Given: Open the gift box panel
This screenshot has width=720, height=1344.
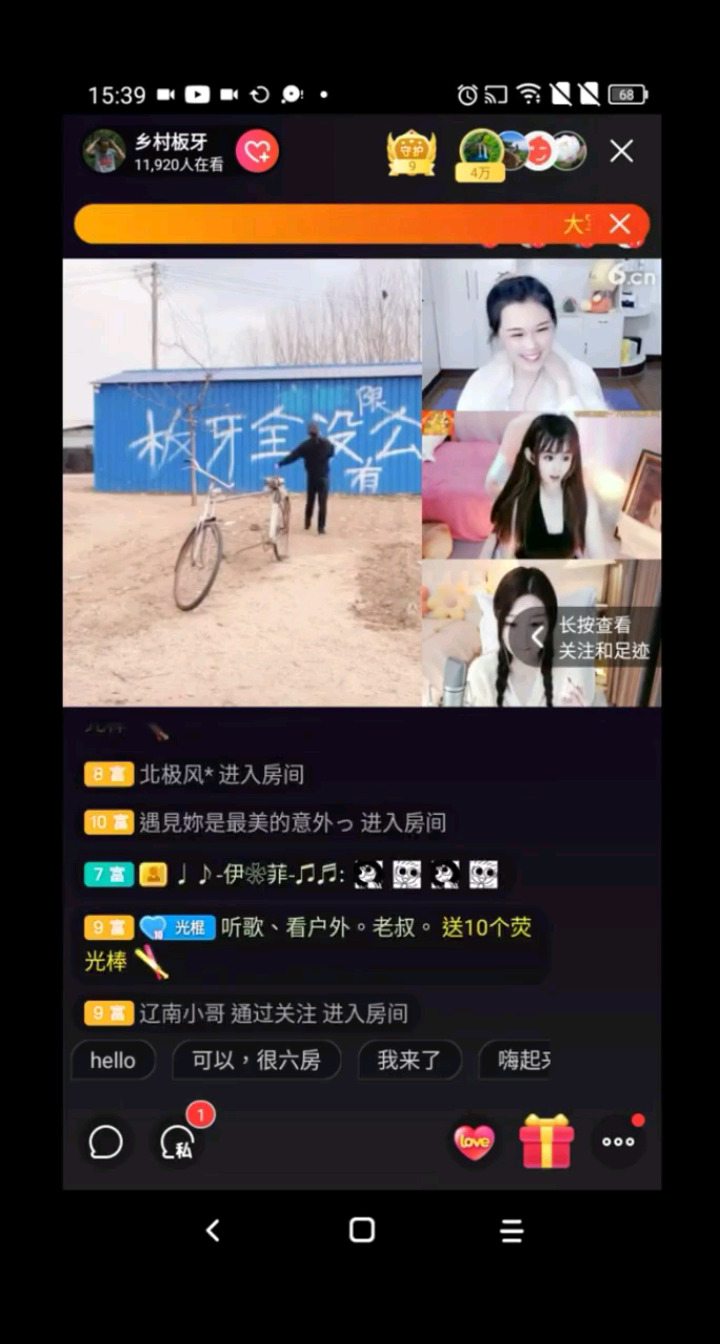Looking at the screenshot, I should pyautogui.click(x=546, y=1142).
